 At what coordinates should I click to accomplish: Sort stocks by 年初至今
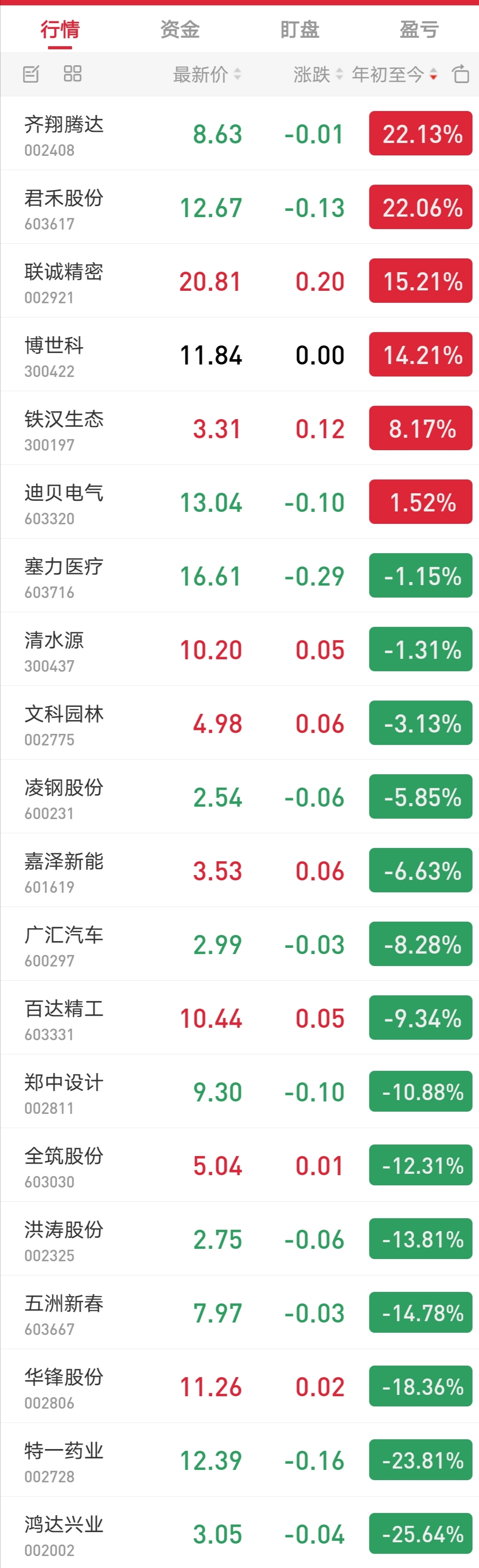coord(394,74)
